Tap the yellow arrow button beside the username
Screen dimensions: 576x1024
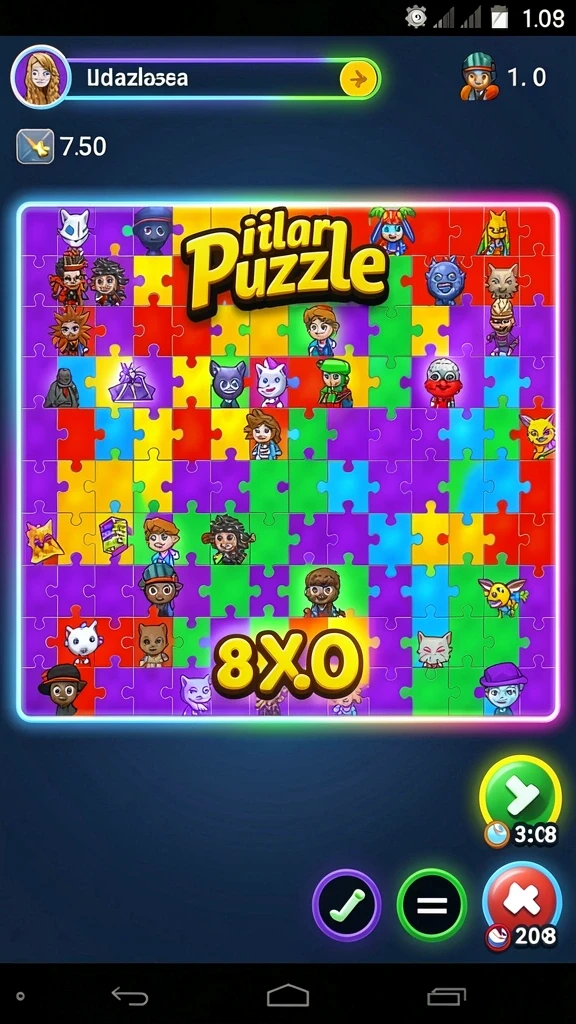[358, 80]
